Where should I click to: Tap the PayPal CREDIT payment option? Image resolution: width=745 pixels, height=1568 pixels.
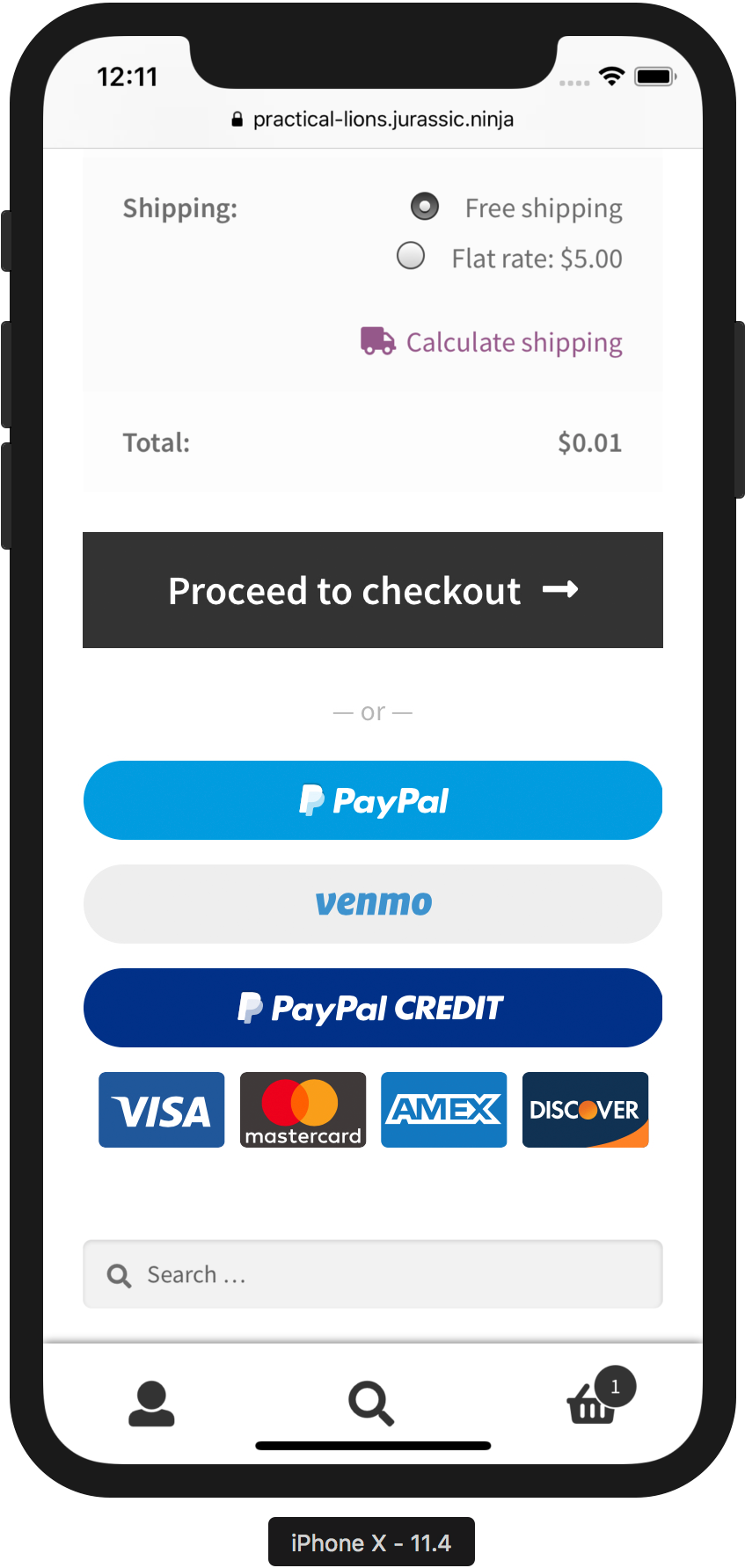[372, 1008]
